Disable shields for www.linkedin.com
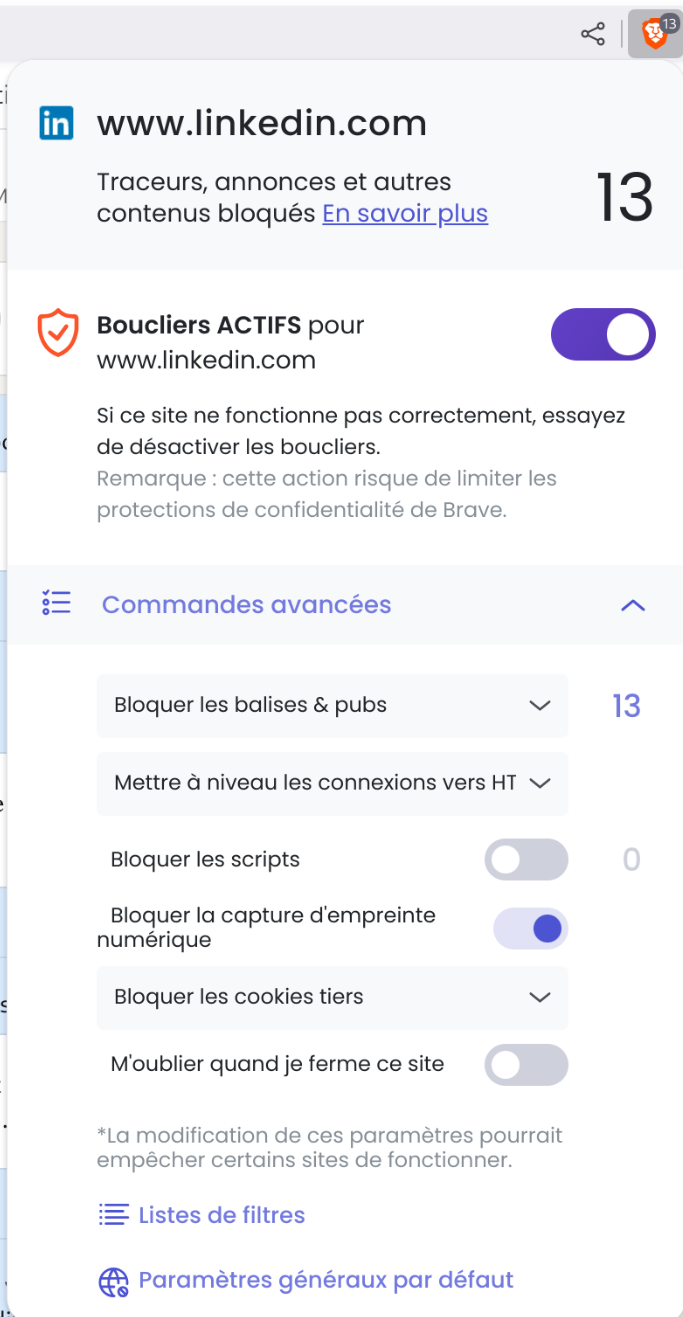 pos(603,334)
